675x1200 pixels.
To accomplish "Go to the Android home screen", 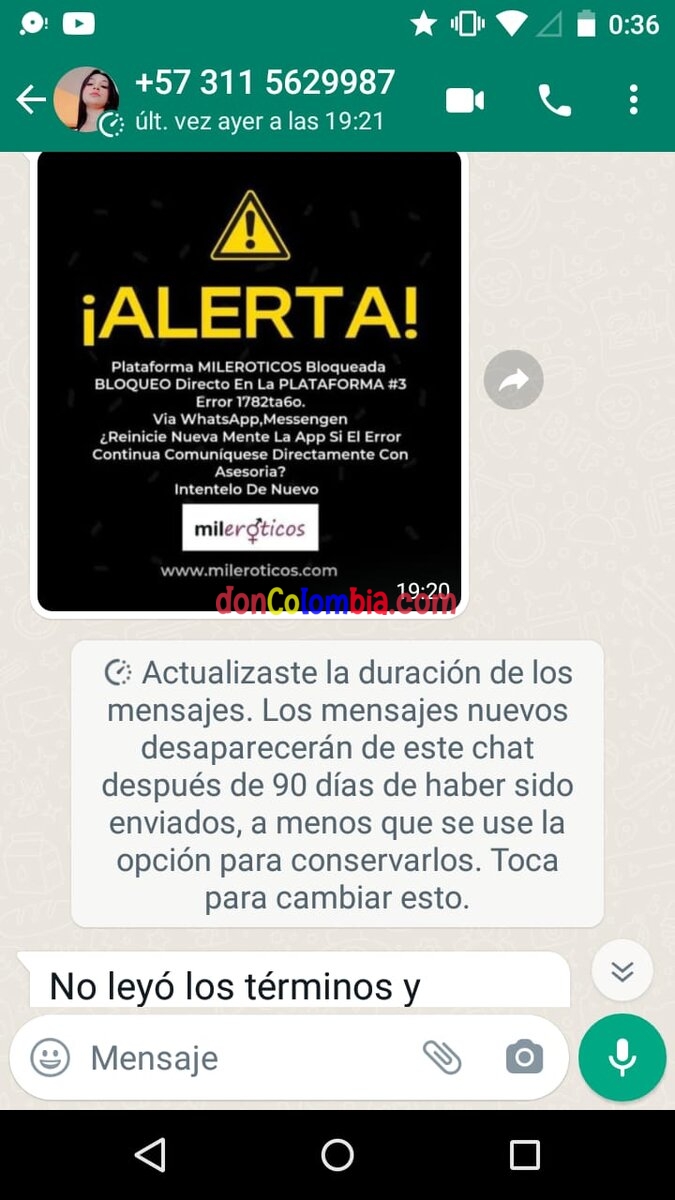I will coord(337,1155).
